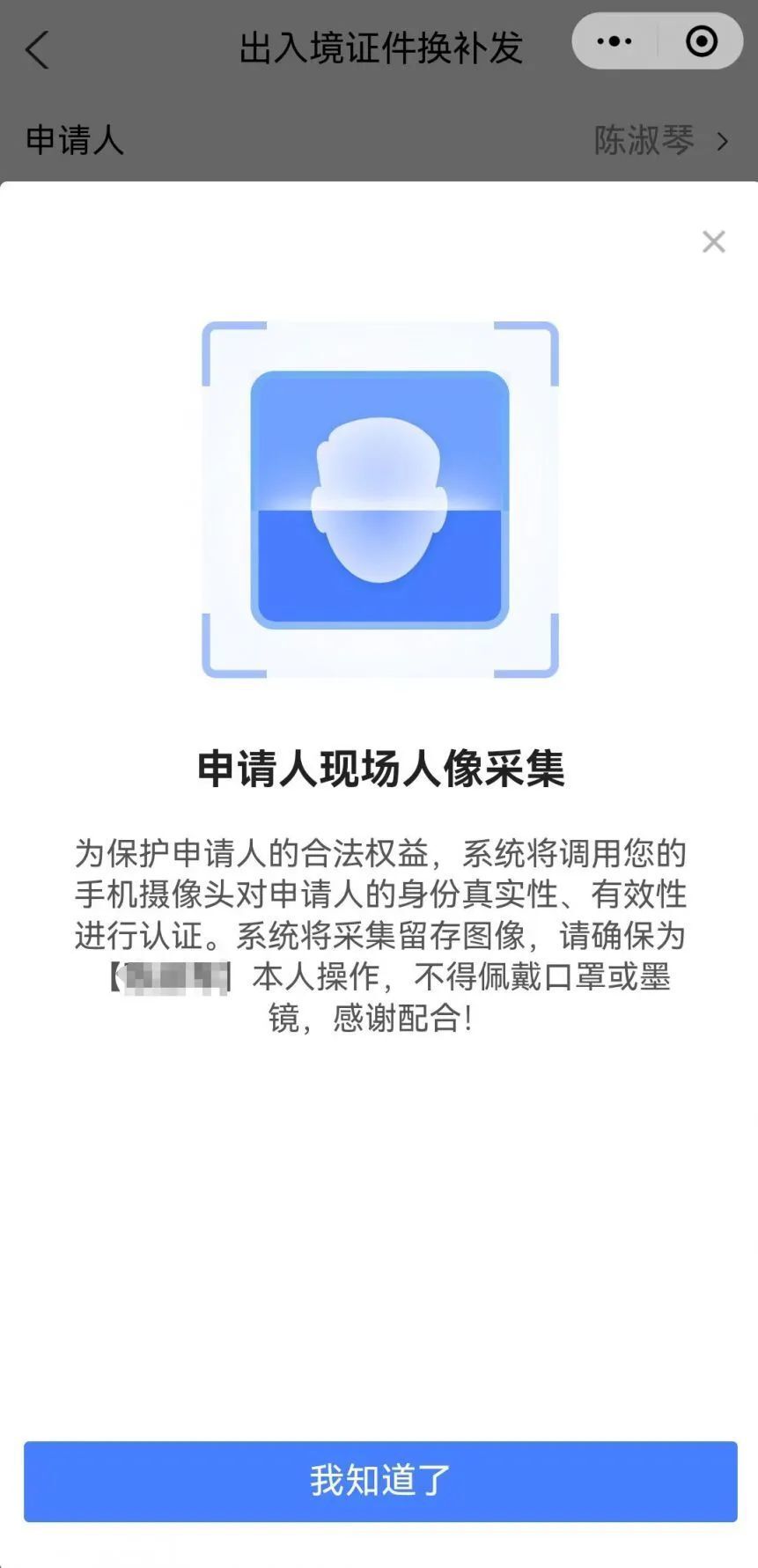This screenshot has height=1568, width=758.
Task: Tap the circular capsule exit icon
Action: [x=698, y=41]
